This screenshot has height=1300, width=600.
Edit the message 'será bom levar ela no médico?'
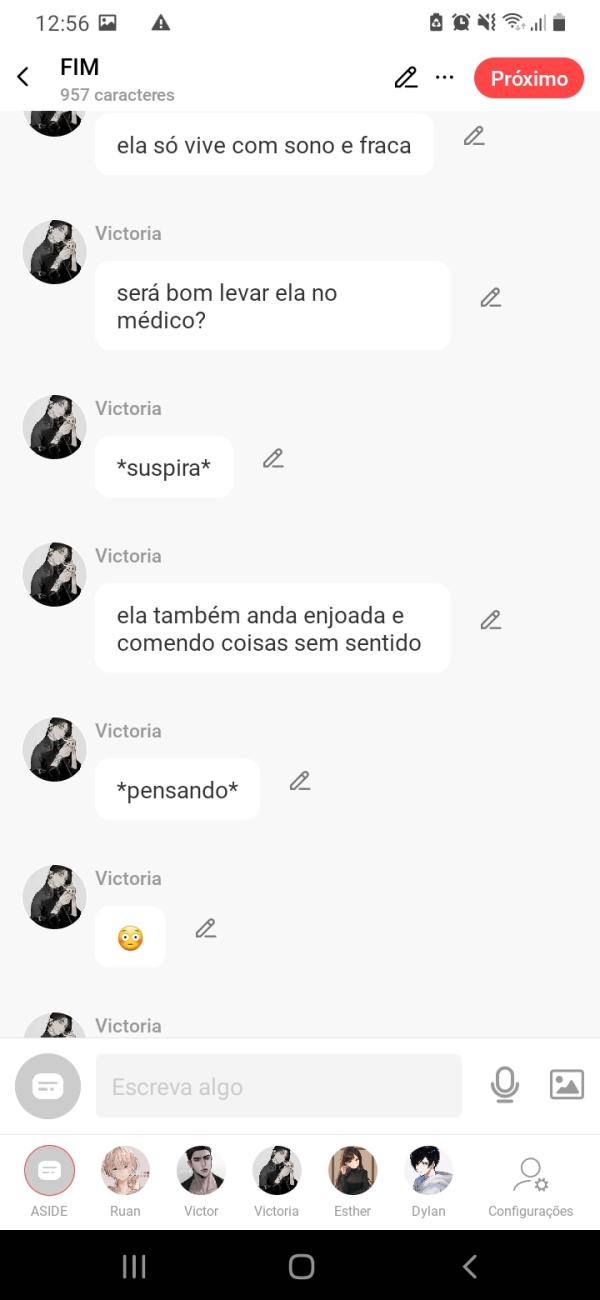pos(490,298)
